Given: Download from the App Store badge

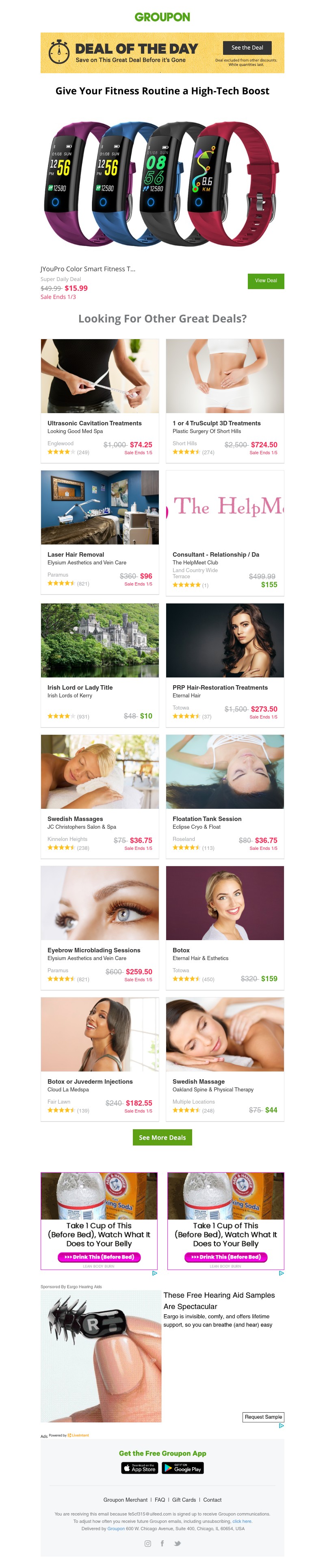Looking at the screenshot, I should point(139,1468).
